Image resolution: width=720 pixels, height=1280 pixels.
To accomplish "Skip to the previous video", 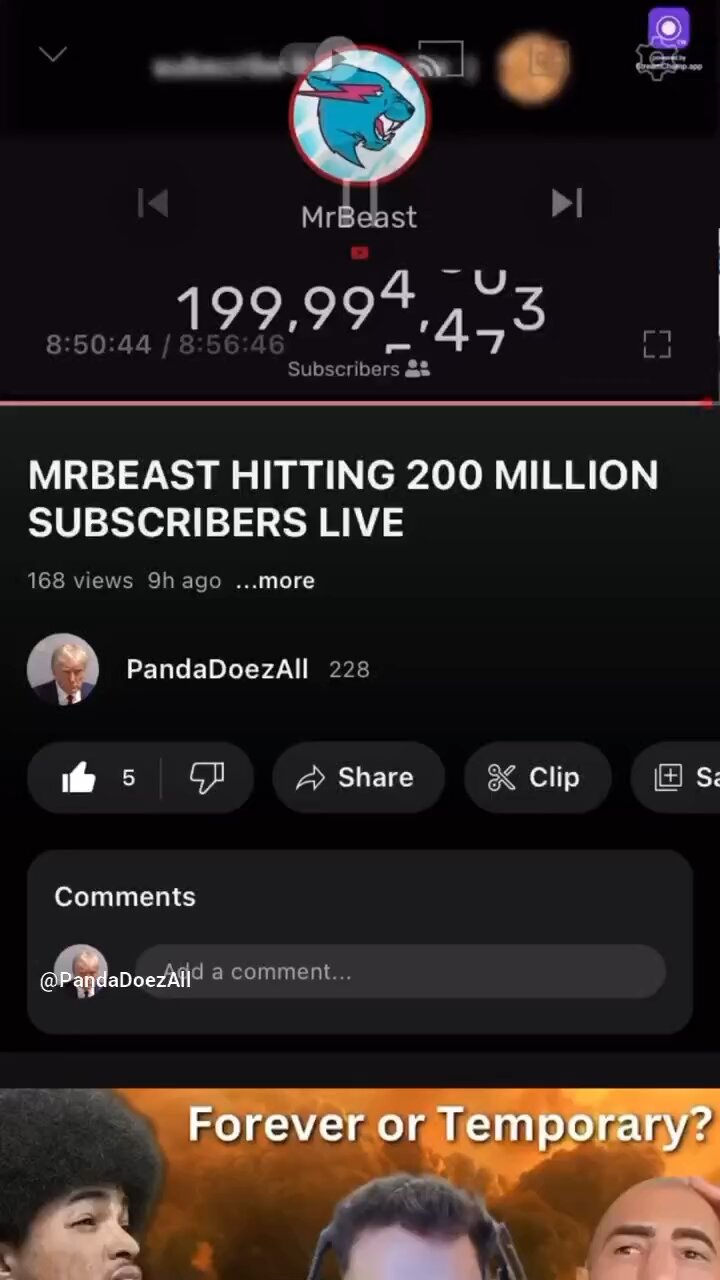I will click(152, 203).
